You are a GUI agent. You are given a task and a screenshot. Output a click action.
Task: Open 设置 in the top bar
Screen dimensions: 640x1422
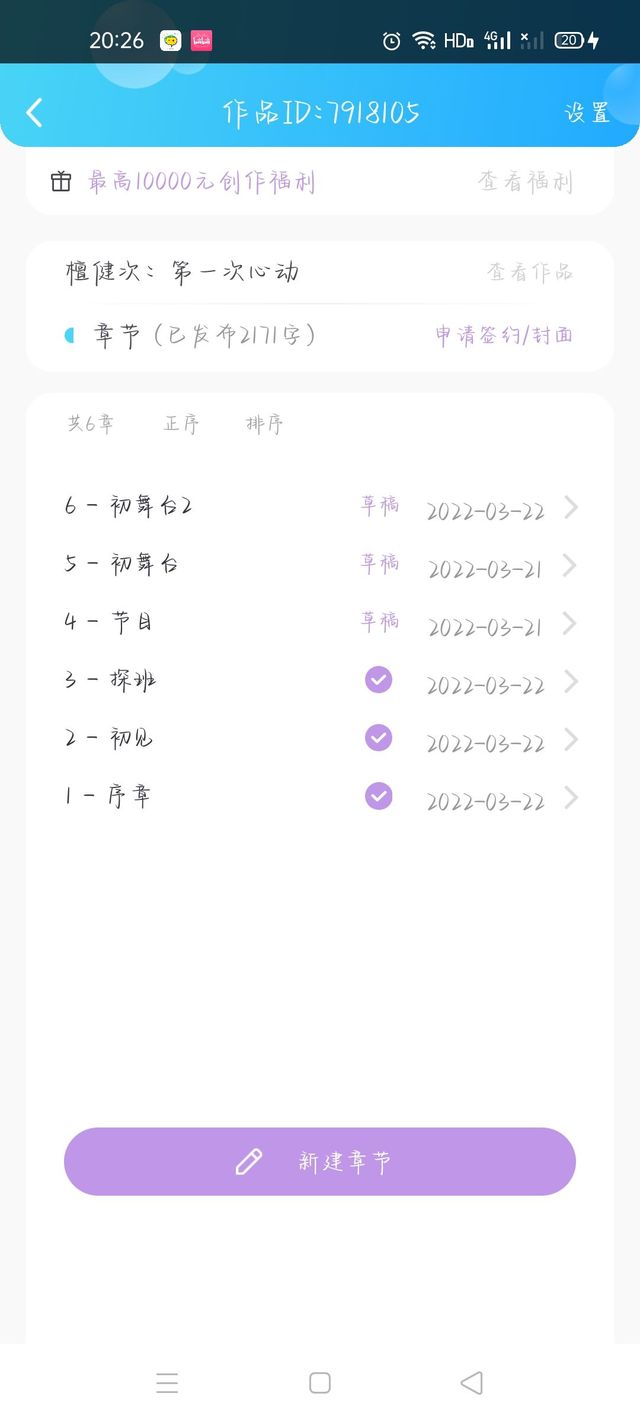point(587,113)
